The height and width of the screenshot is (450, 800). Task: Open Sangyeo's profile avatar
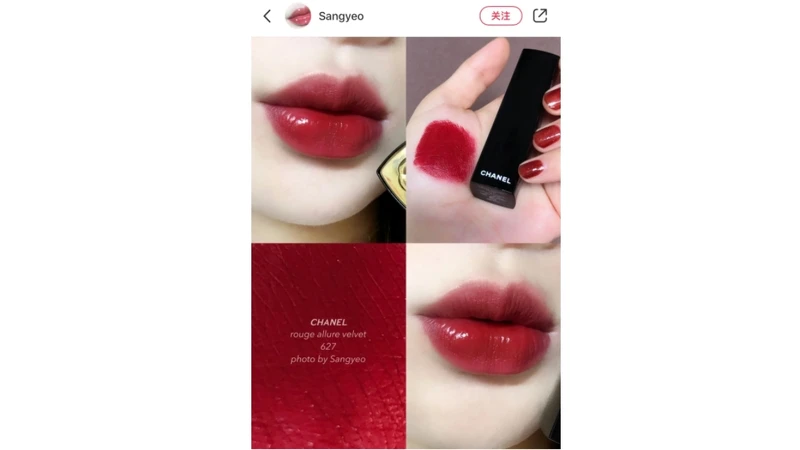coord(298,16)
